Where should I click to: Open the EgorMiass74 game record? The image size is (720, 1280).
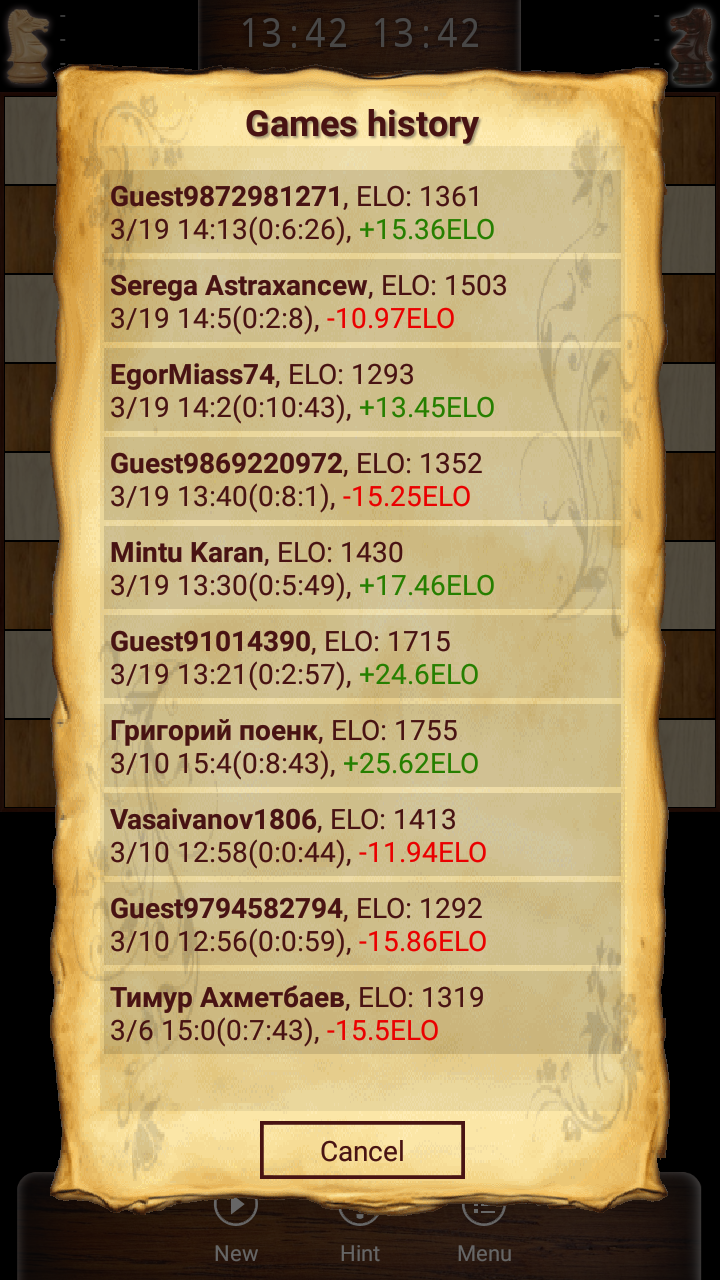(x=362, y=391)
